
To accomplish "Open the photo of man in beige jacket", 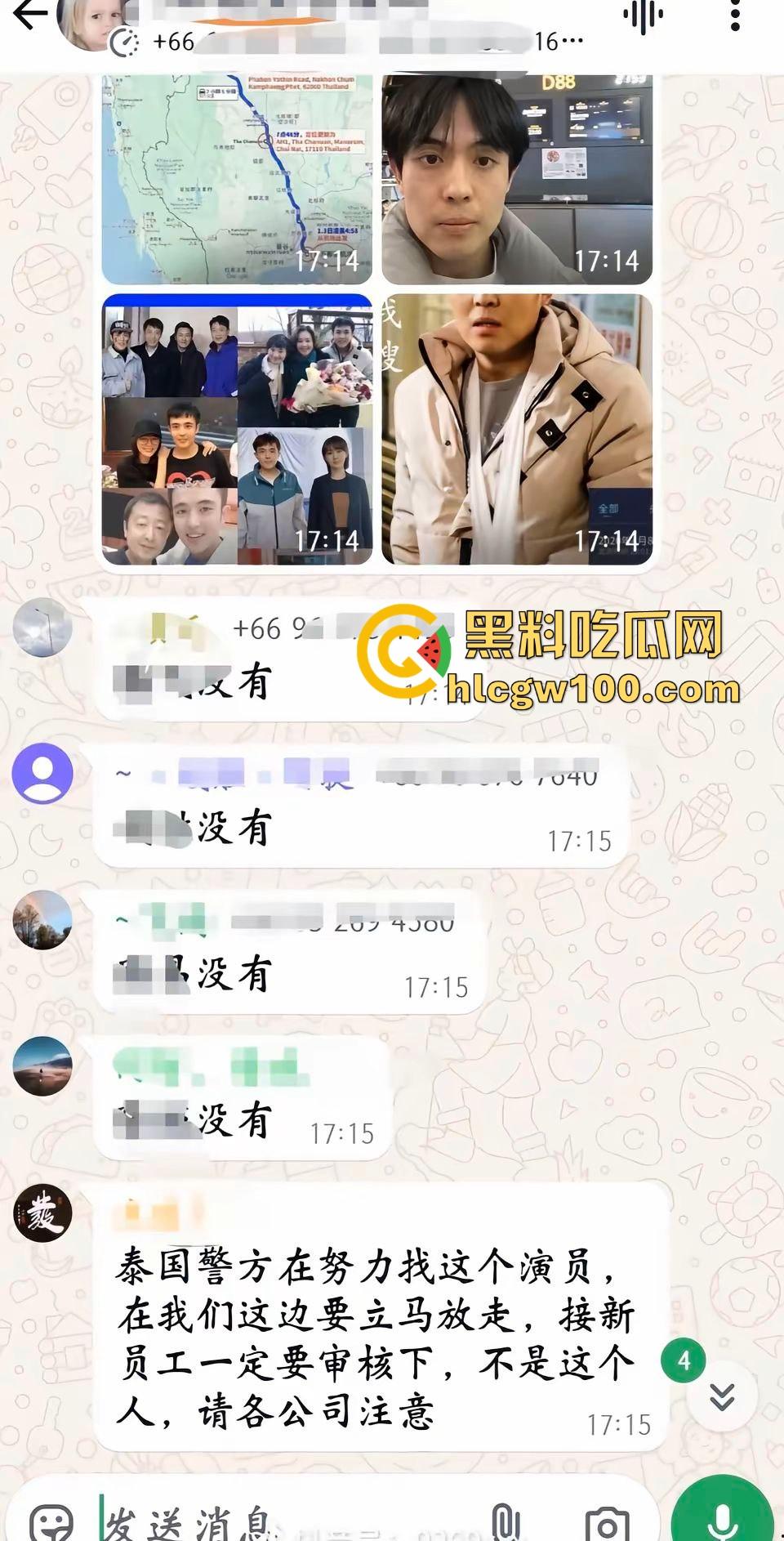I will click(517, 429).
